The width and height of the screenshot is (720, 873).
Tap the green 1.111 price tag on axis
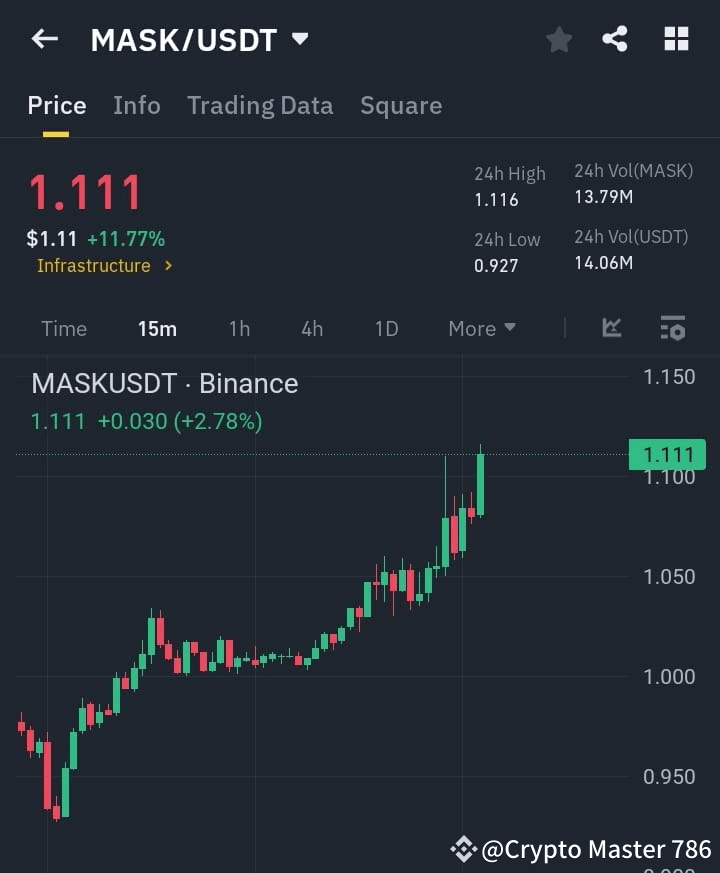(665, 455)
